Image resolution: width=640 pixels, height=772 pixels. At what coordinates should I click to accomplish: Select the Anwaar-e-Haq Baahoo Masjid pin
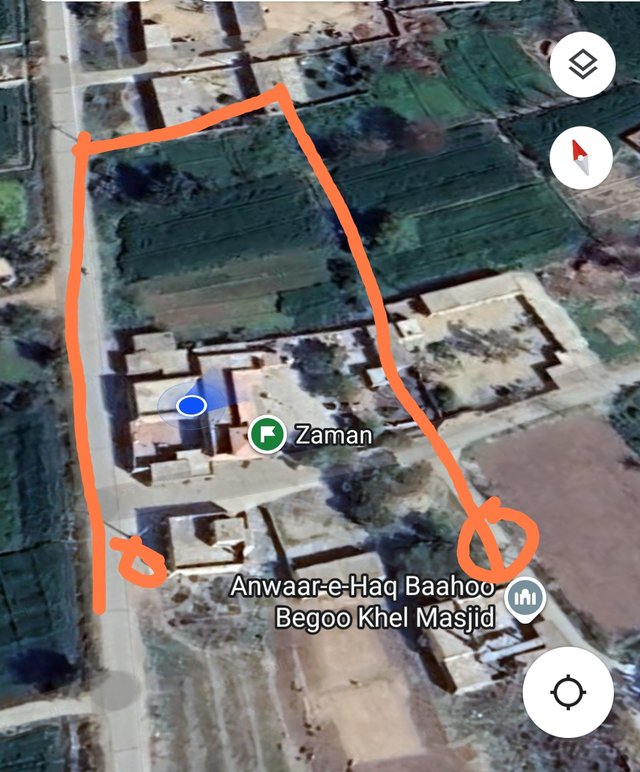coord(526,597)
